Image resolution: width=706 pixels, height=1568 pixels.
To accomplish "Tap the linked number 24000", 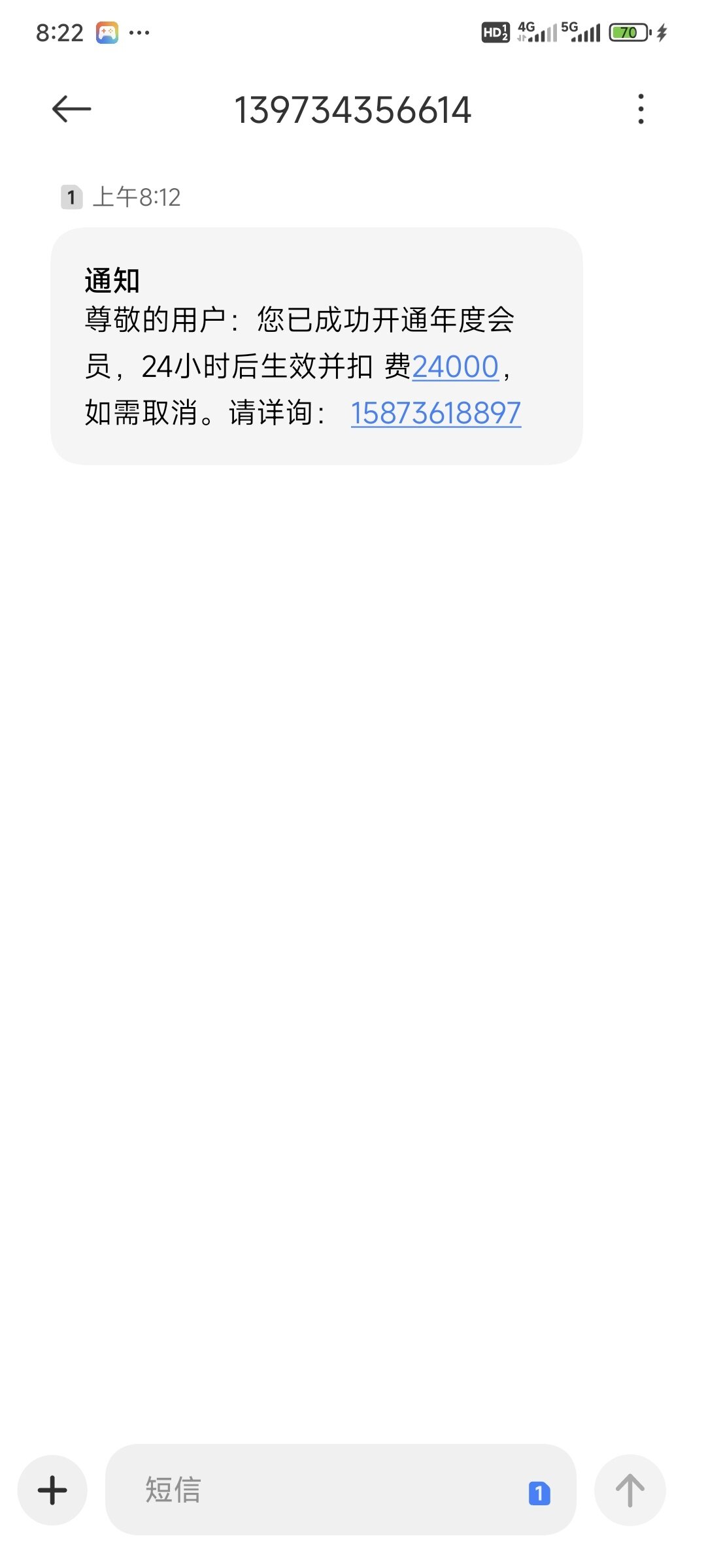I will [x=455, y=367].
